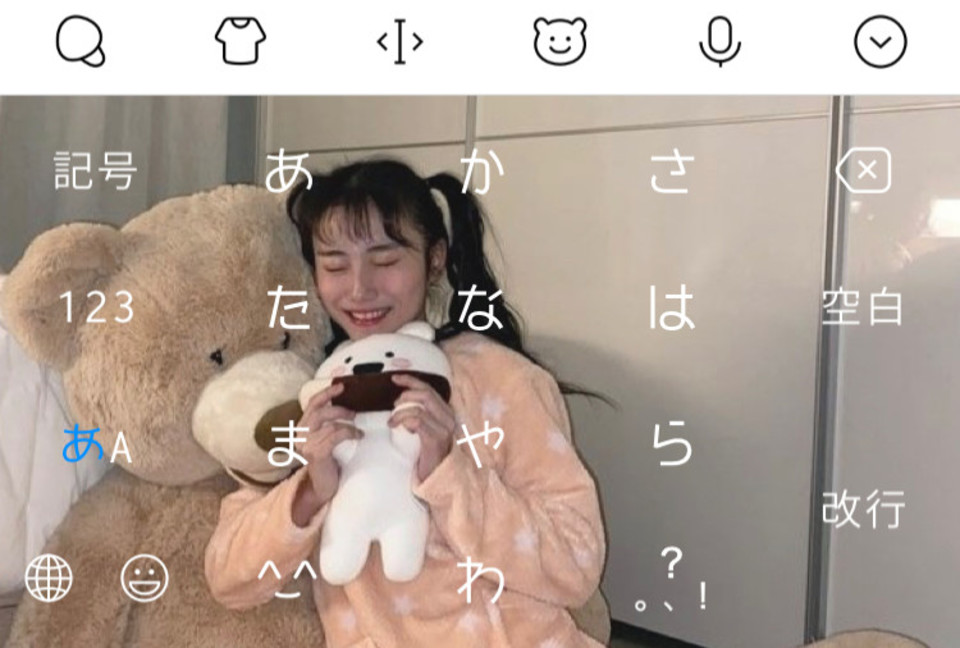Screen dimensions: 960x648
Task: Activate the cursor movement tool
Action: (400, 43)
